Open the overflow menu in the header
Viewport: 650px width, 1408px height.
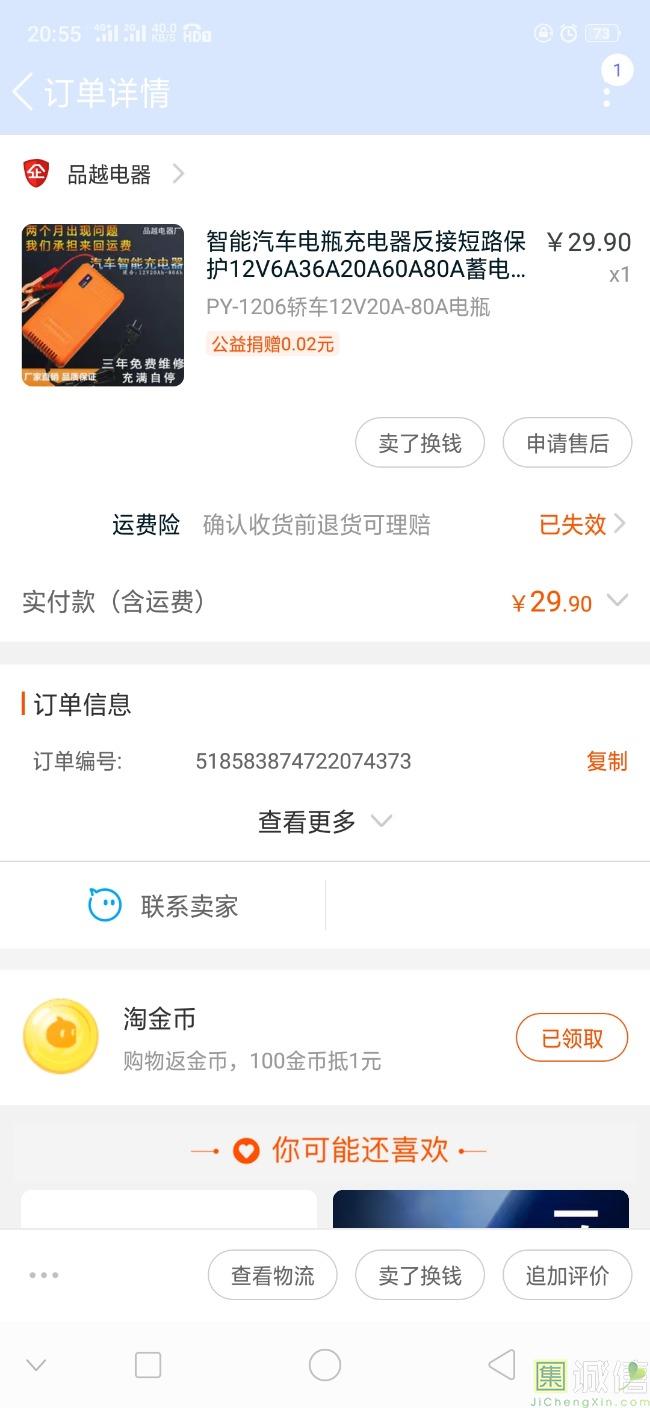[x=607, y=95]
